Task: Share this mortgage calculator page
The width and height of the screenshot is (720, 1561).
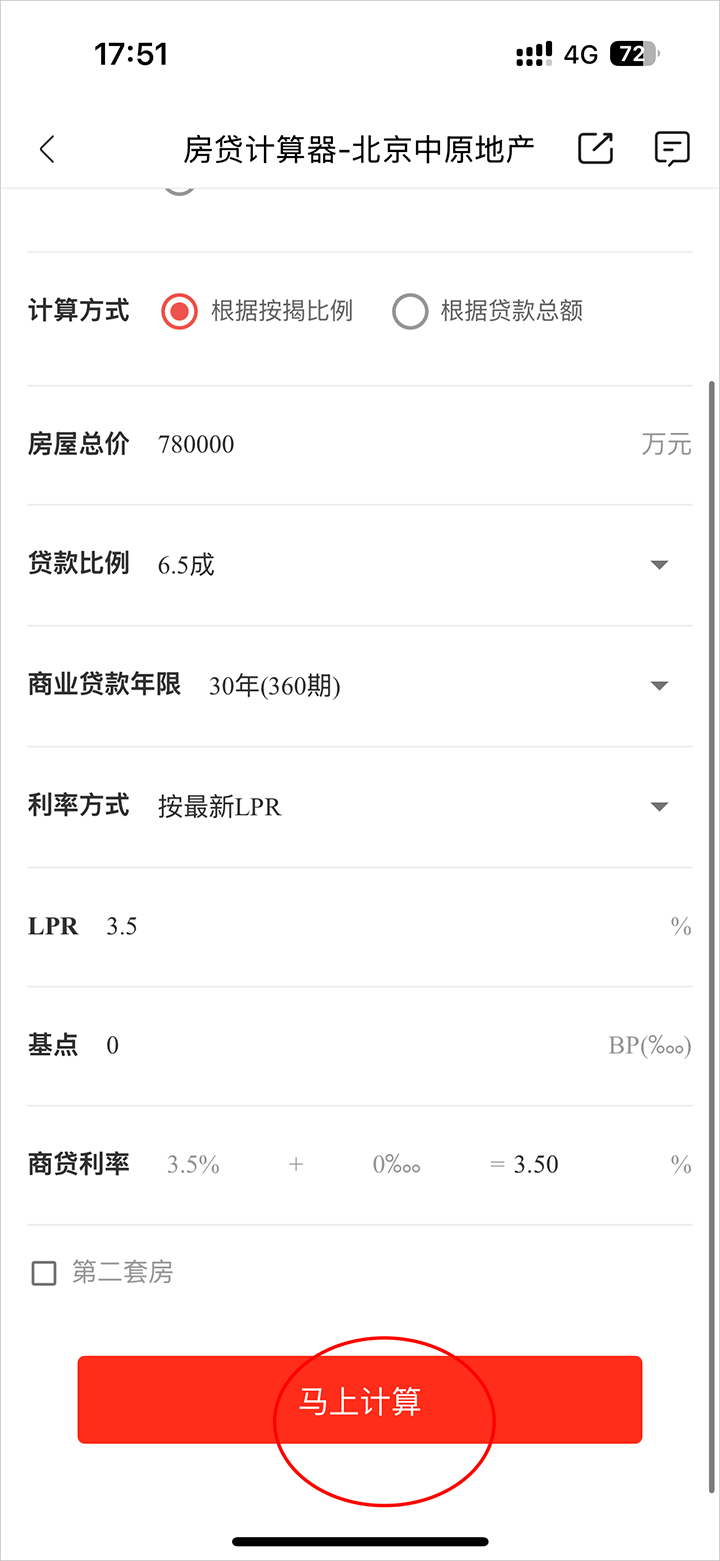Action: (x=595, y=149)
